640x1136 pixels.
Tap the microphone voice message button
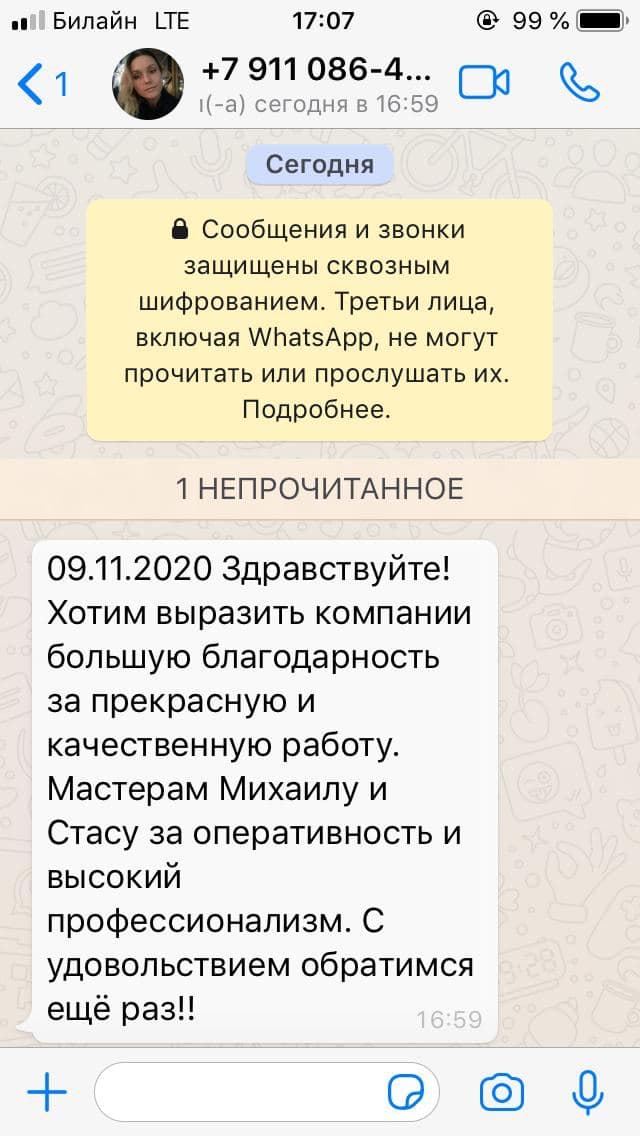pos(587,1092)
